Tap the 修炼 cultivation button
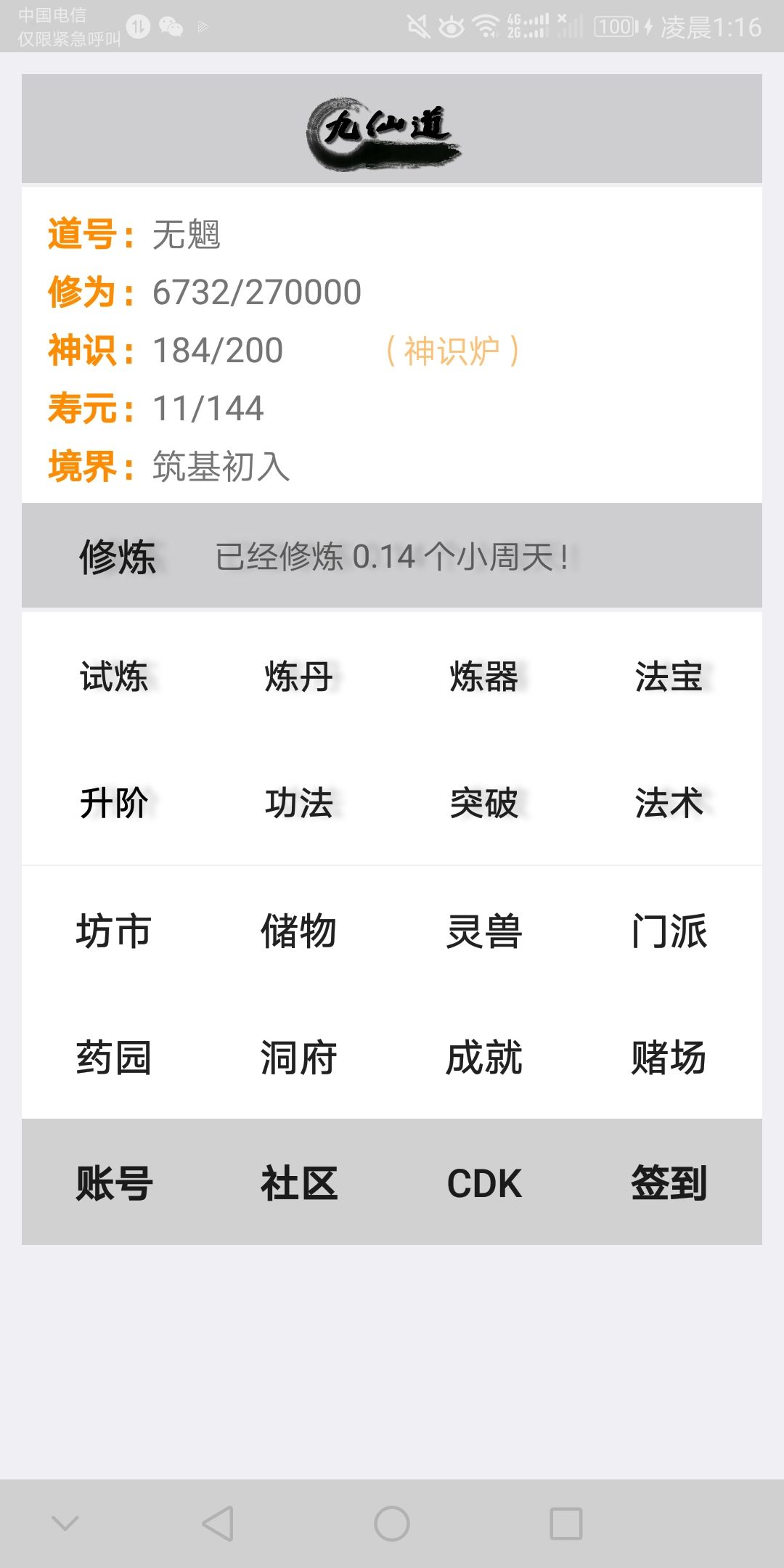This screenshot has width=784, height=1568. point(117,557)
